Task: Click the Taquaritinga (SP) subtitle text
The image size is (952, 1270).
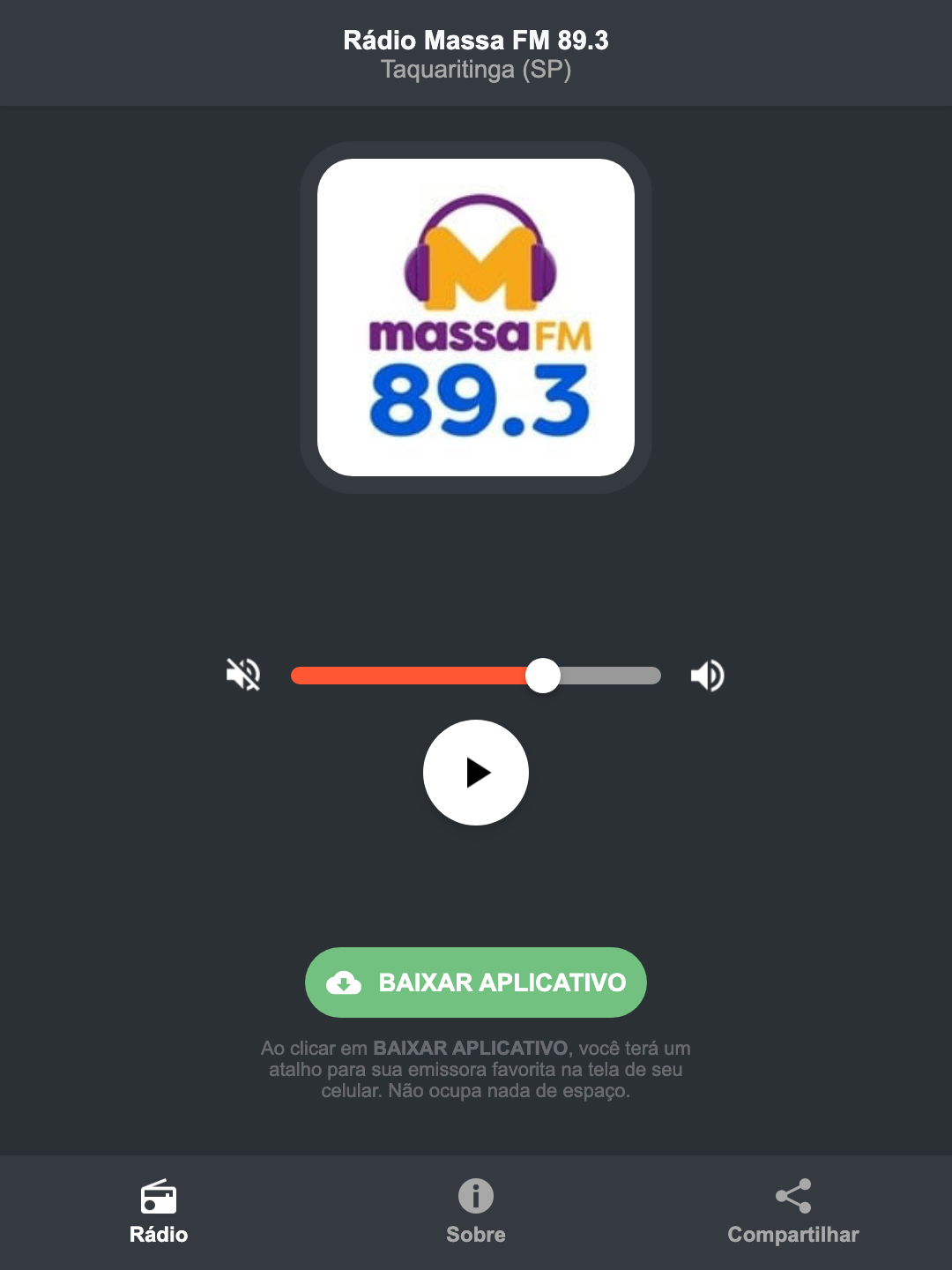Action: [475, 70]
